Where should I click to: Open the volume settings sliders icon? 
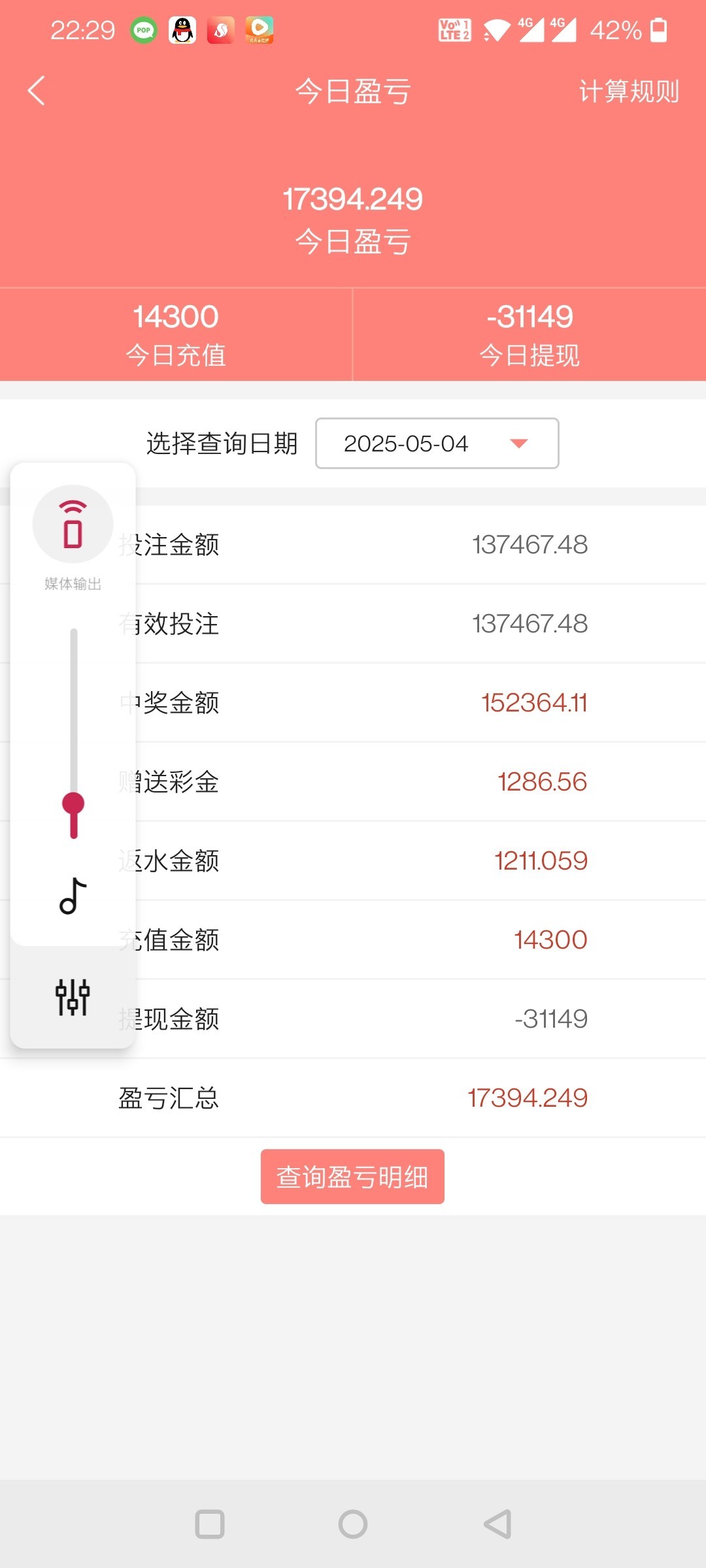73,997
